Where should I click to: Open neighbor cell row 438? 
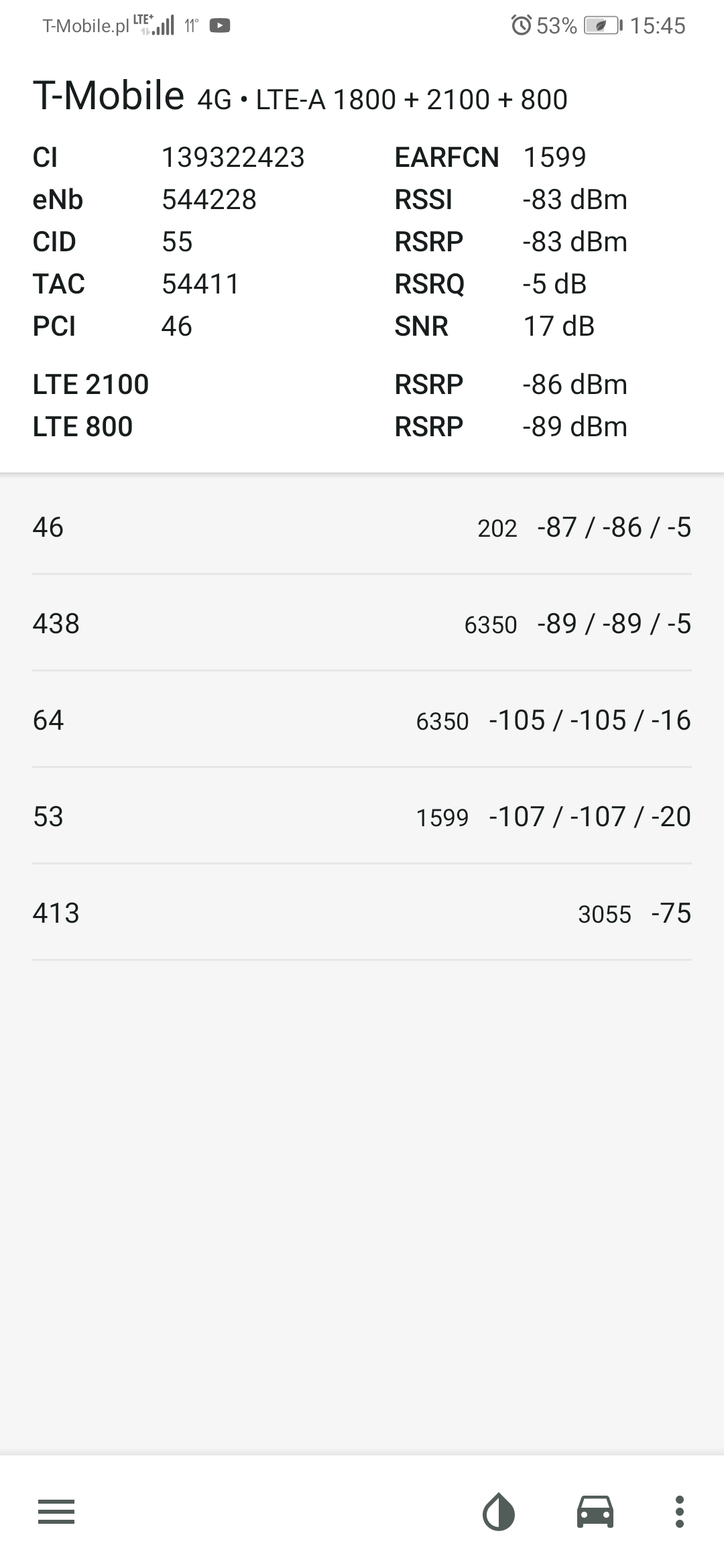pyautogui.click(x=362, y=623)
